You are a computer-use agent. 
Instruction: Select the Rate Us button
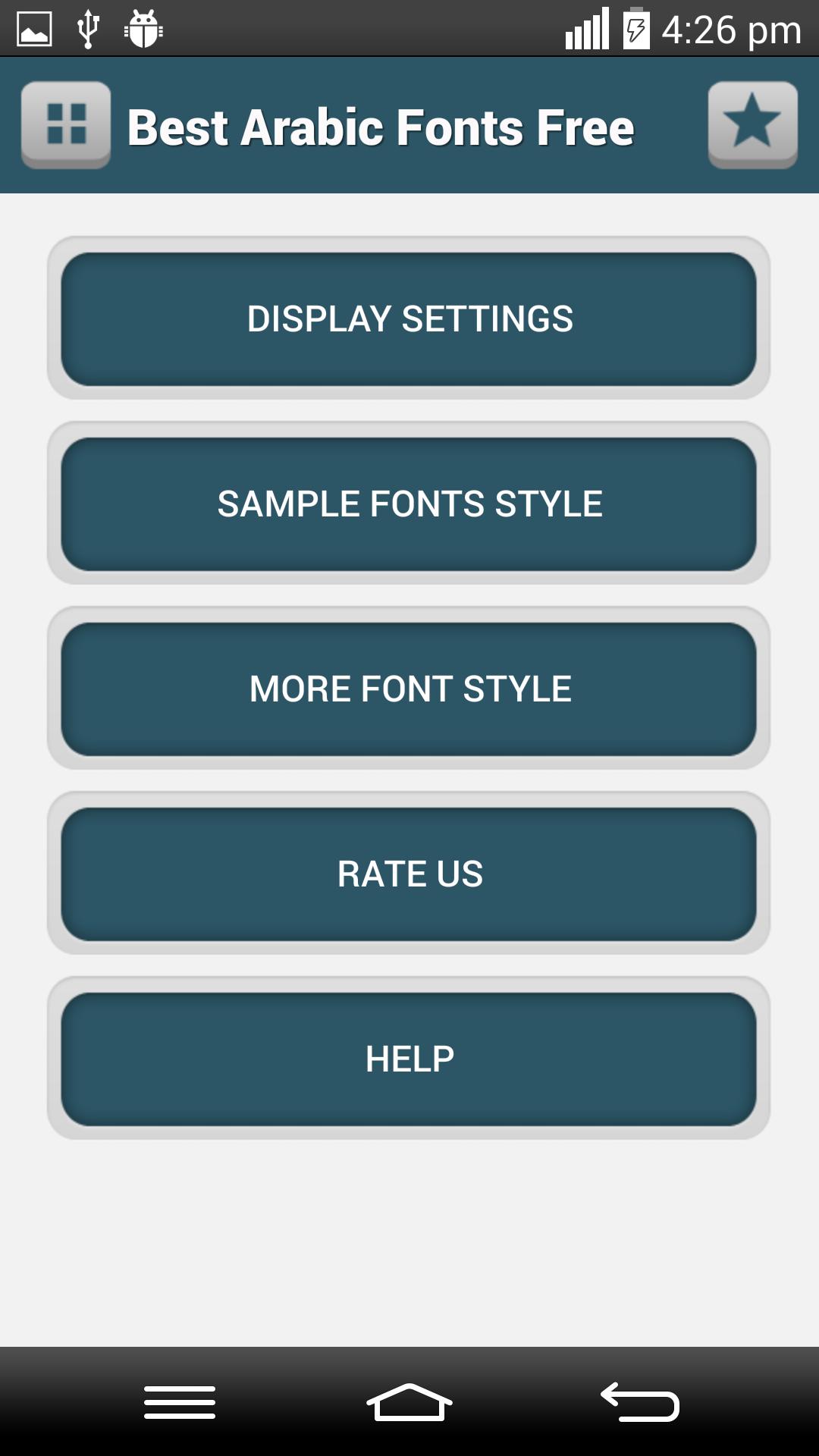[x=409, y=874]
